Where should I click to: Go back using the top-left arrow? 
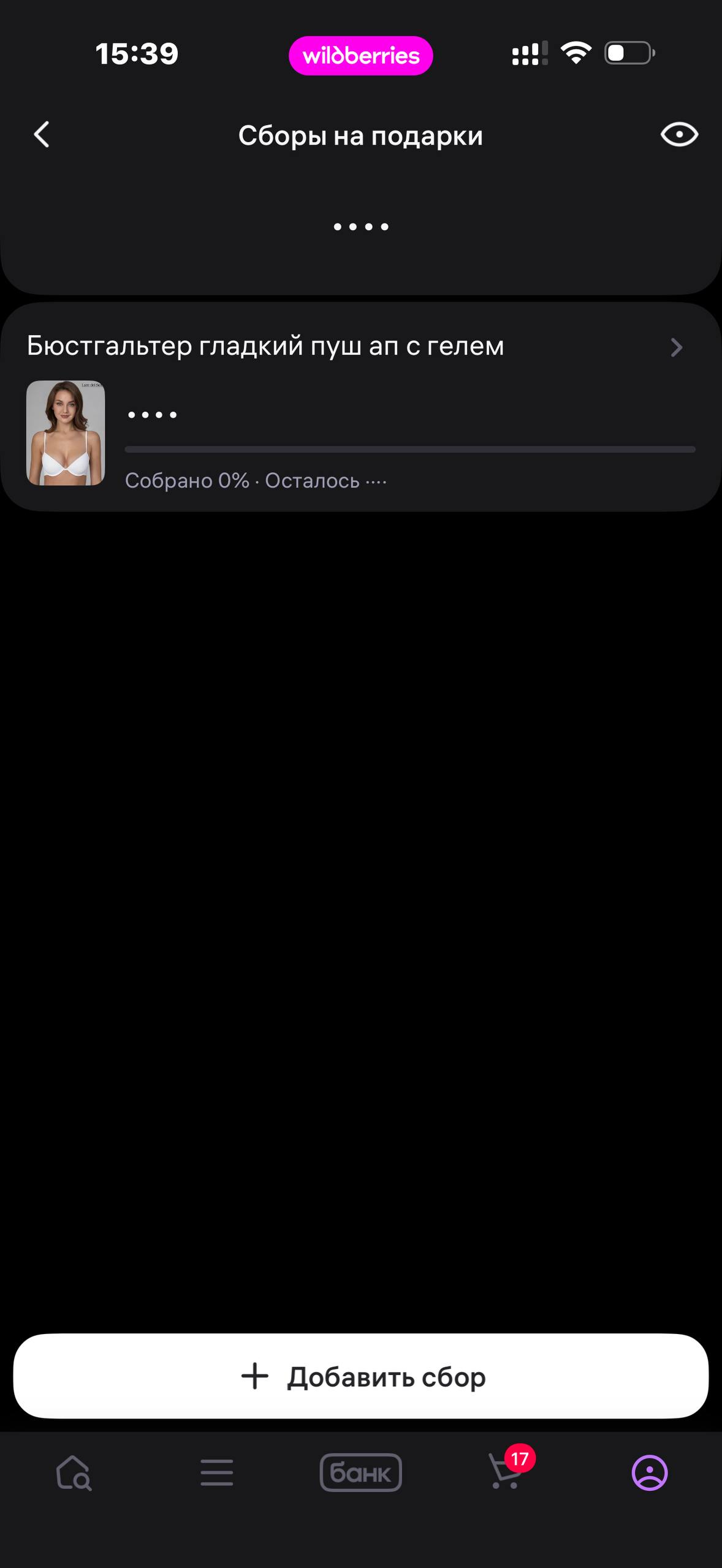click(42, 135)
